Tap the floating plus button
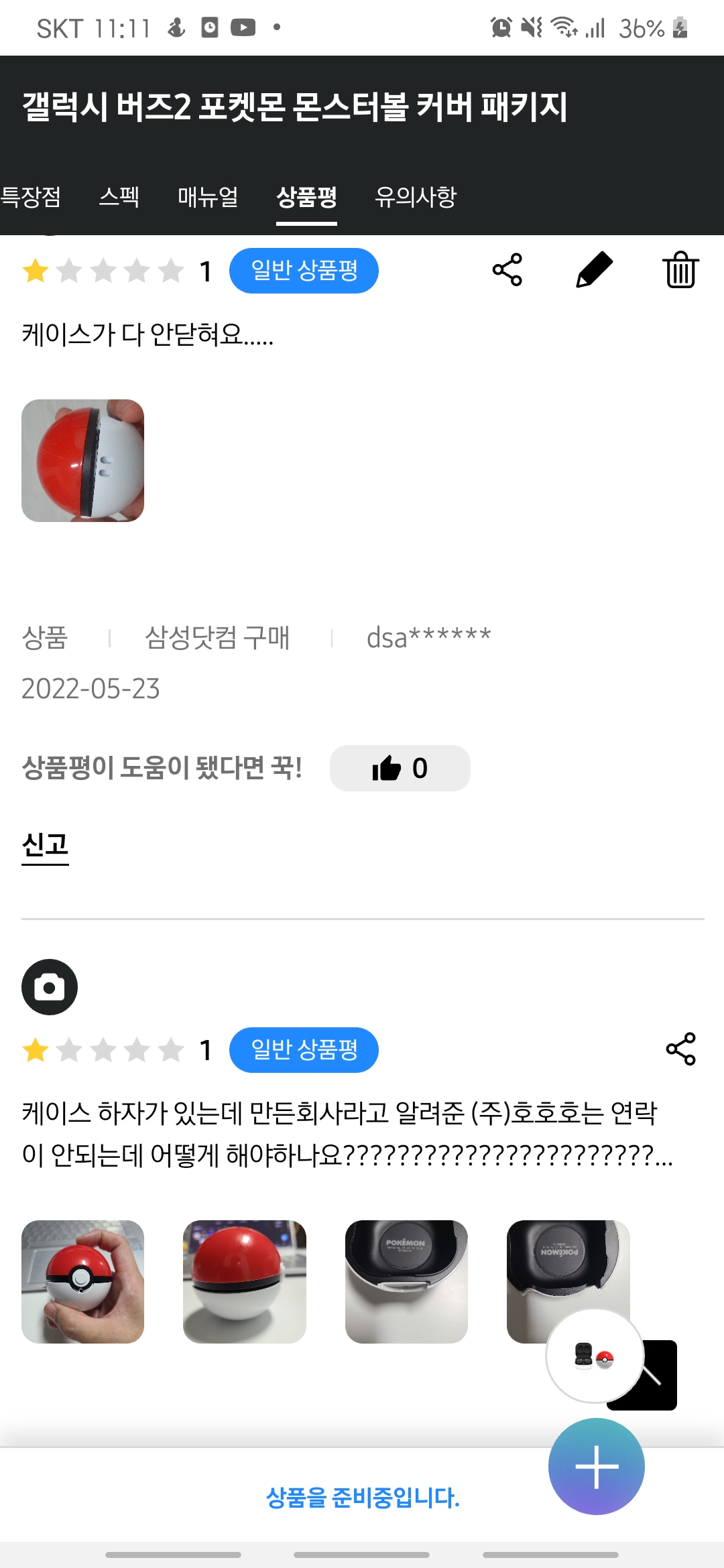Image resolution: width=724 pixels, height=1568 pixels. [x=596, y=1466]
